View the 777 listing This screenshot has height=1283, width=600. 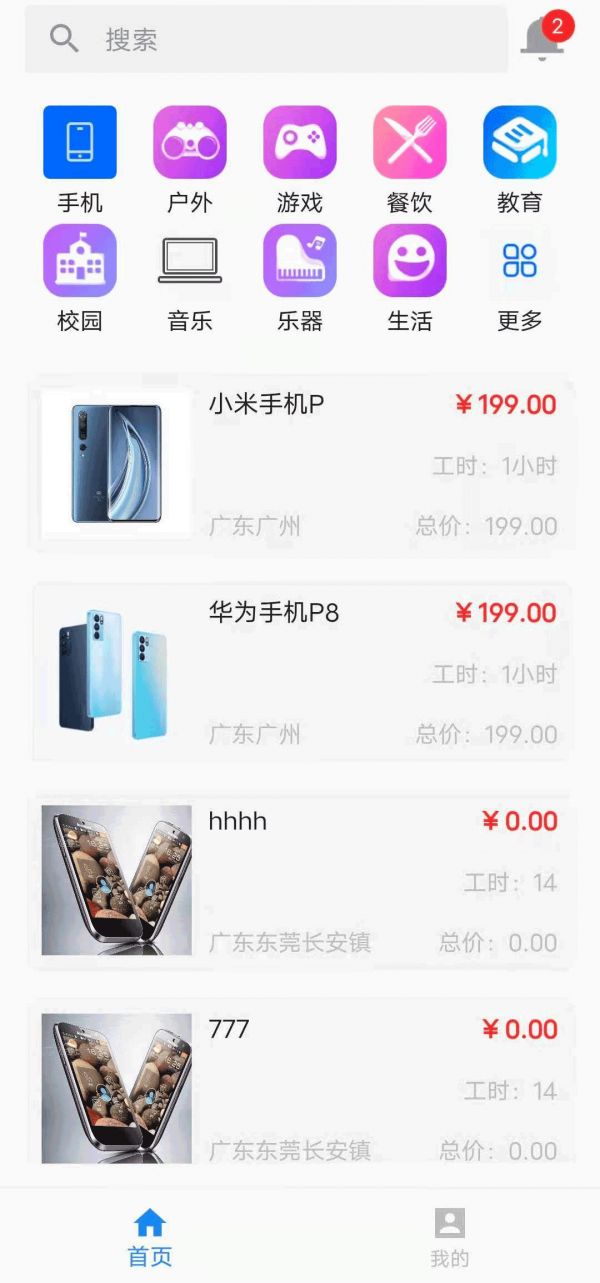pyautogui.click(x=302, y=1088)
